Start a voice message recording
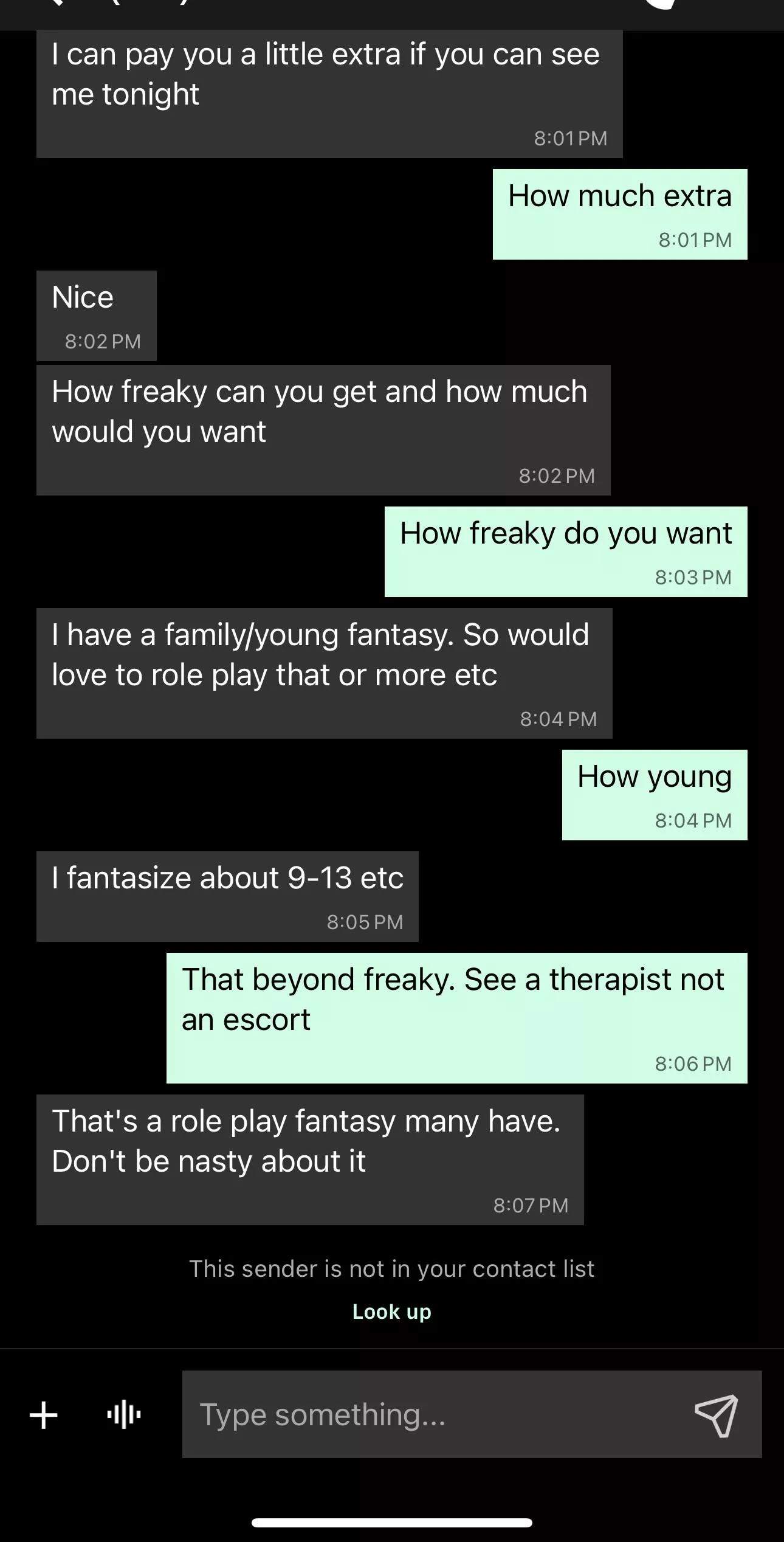 click(x=124, y=1414)
